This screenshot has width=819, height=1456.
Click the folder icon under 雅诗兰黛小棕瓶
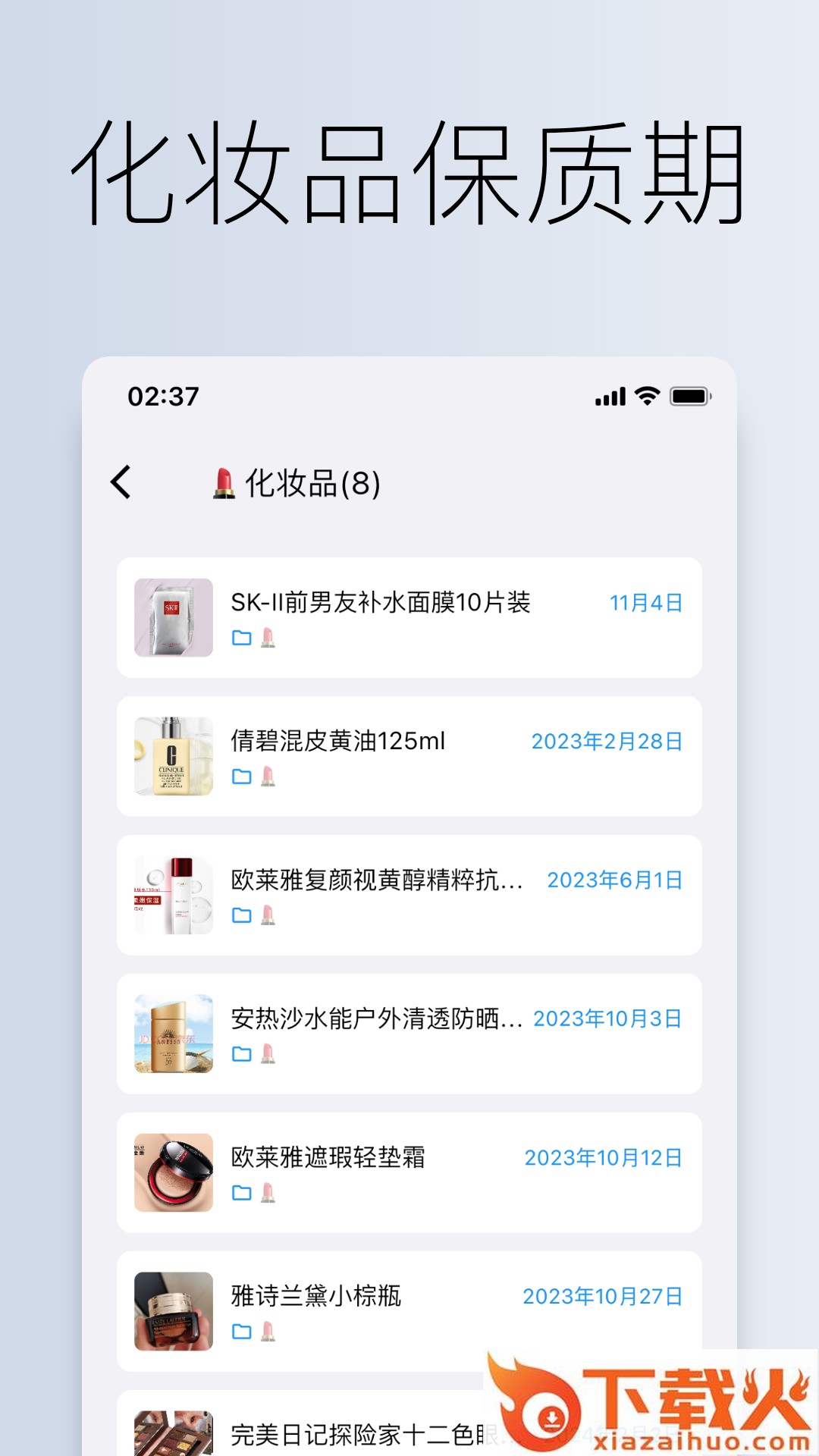pos(242,1331)
